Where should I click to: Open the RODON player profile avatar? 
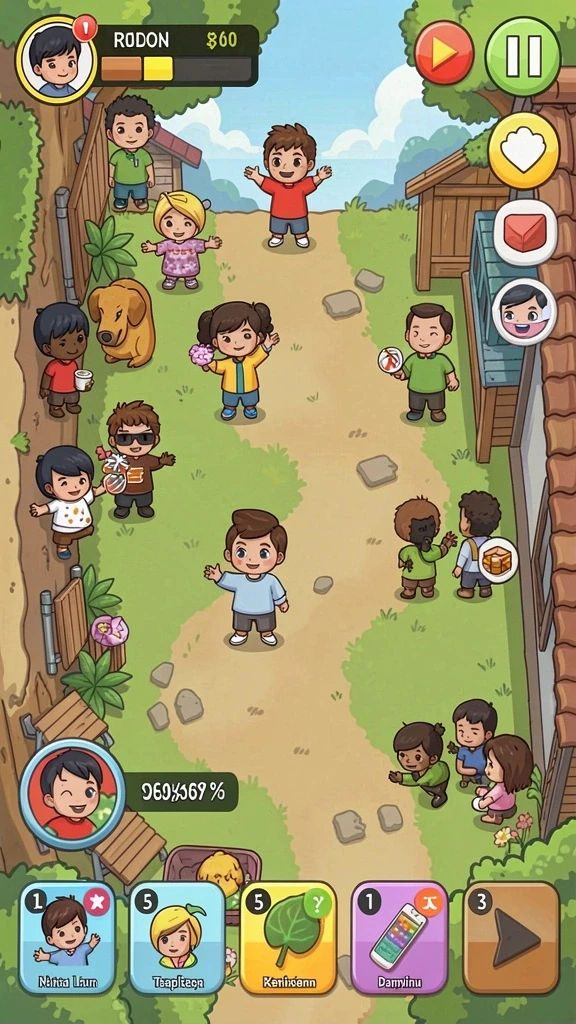(57, 59)
